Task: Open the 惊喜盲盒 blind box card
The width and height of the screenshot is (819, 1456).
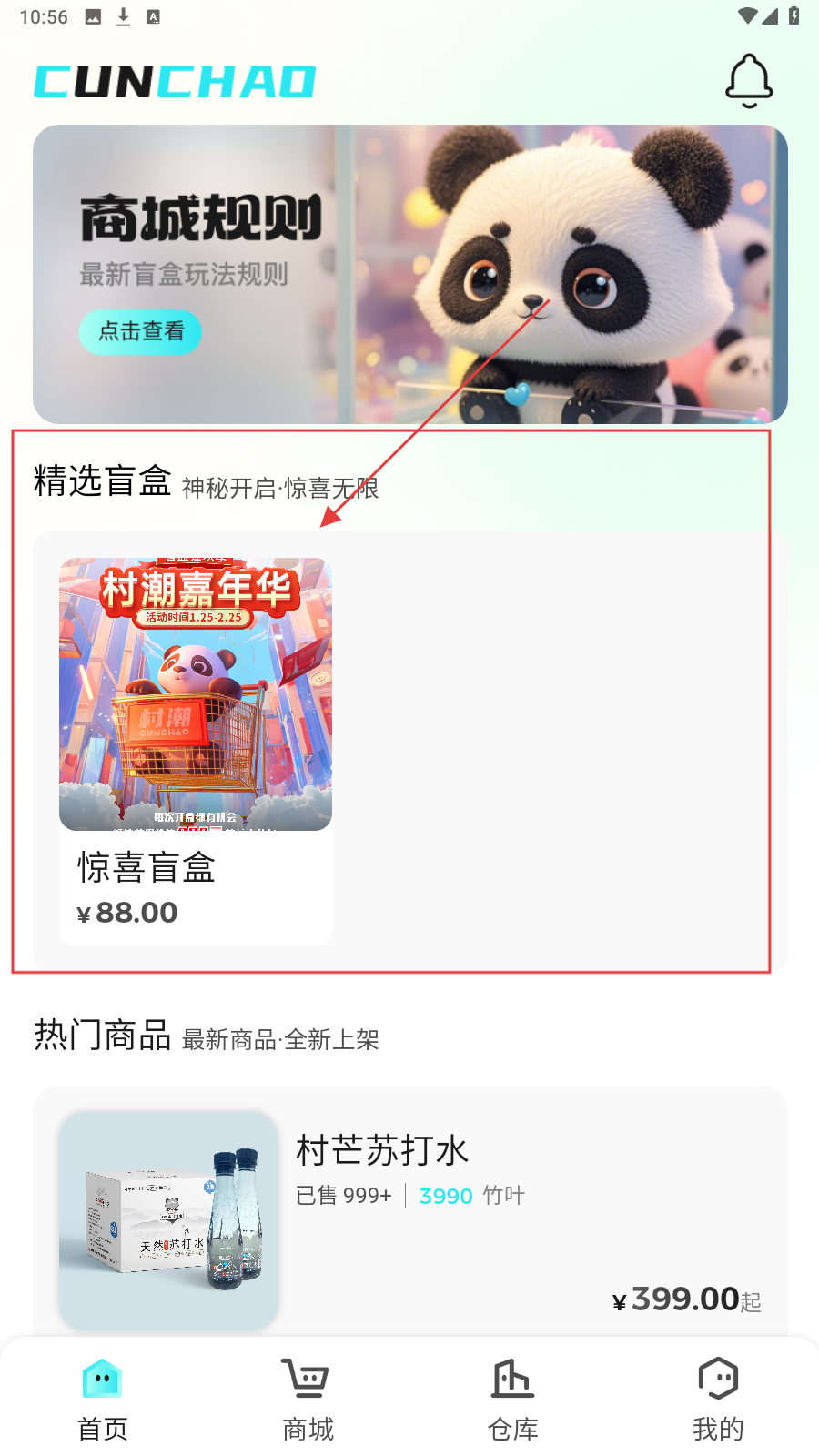Action: [195, 751]
